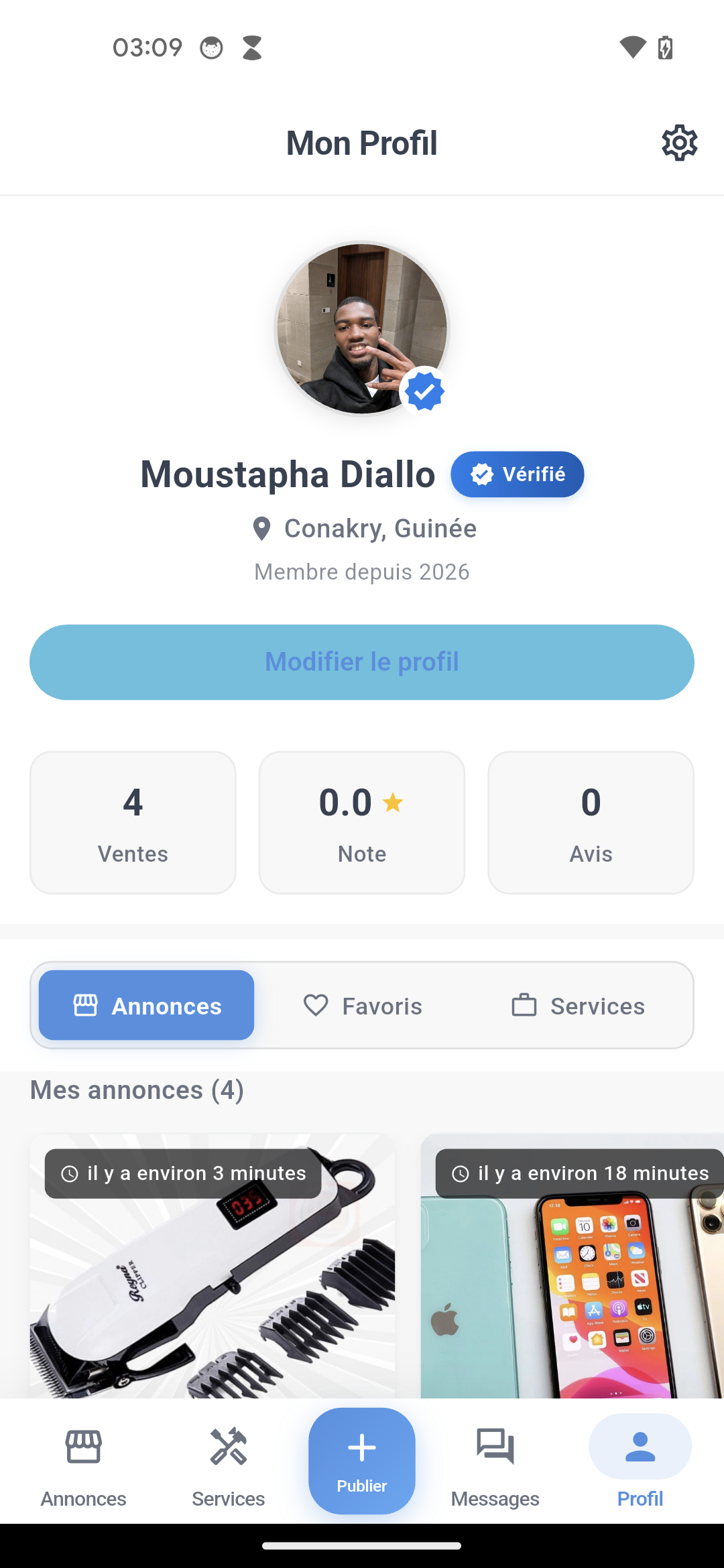
Task: Tap the Modifier le profil button
Action: tap(361, 661)
